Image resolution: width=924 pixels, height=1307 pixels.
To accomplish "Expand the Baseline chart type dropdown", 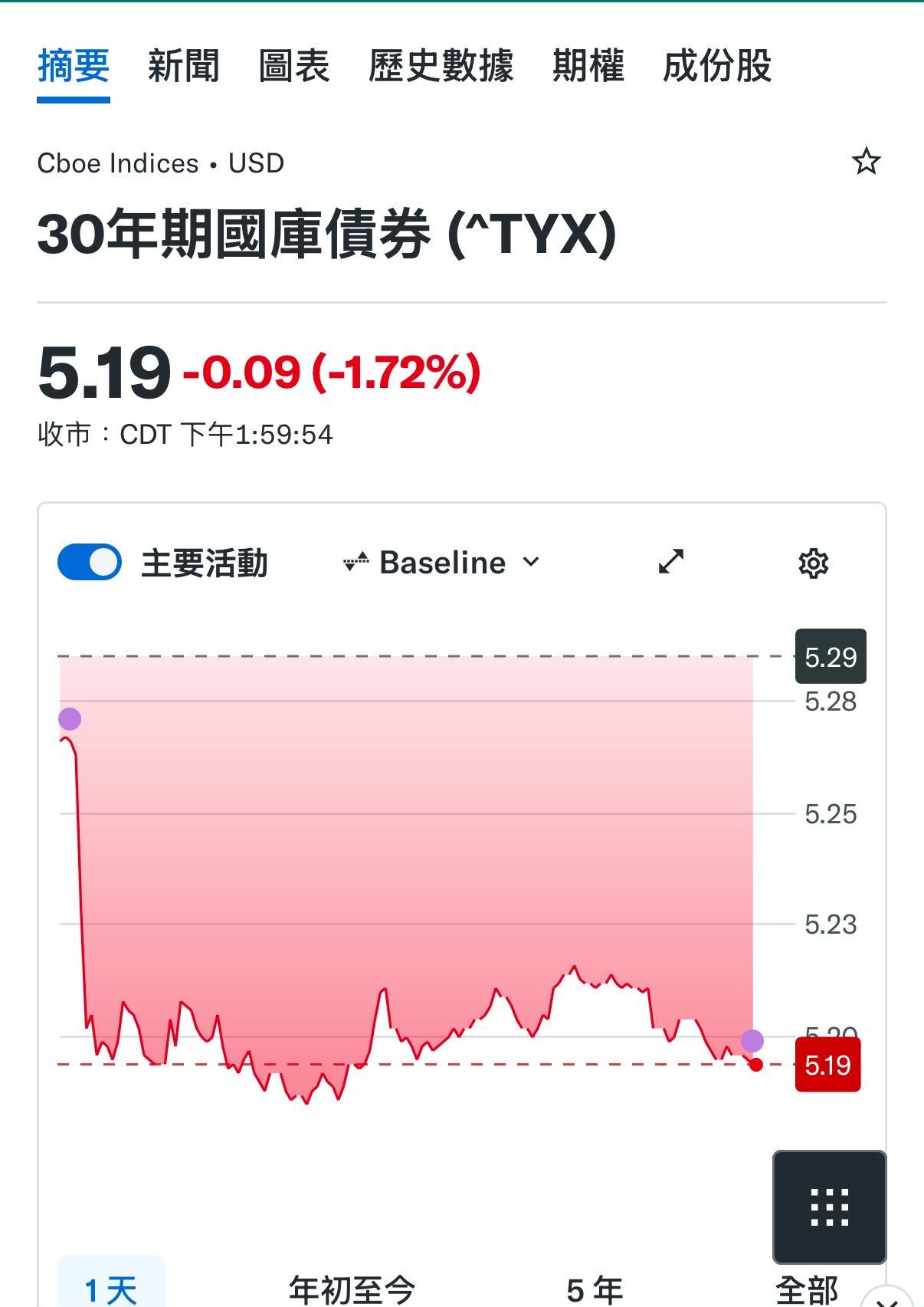I will (x=442, y=563).
